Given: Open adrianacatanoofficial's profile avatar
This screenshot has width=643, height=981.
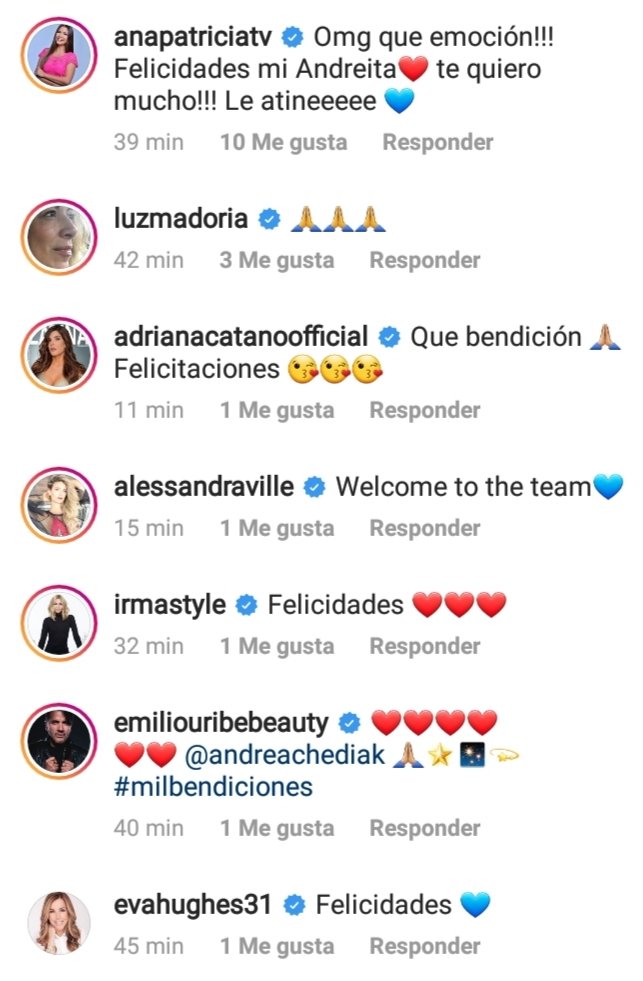Looking at the screenshot, I should 58,354.
